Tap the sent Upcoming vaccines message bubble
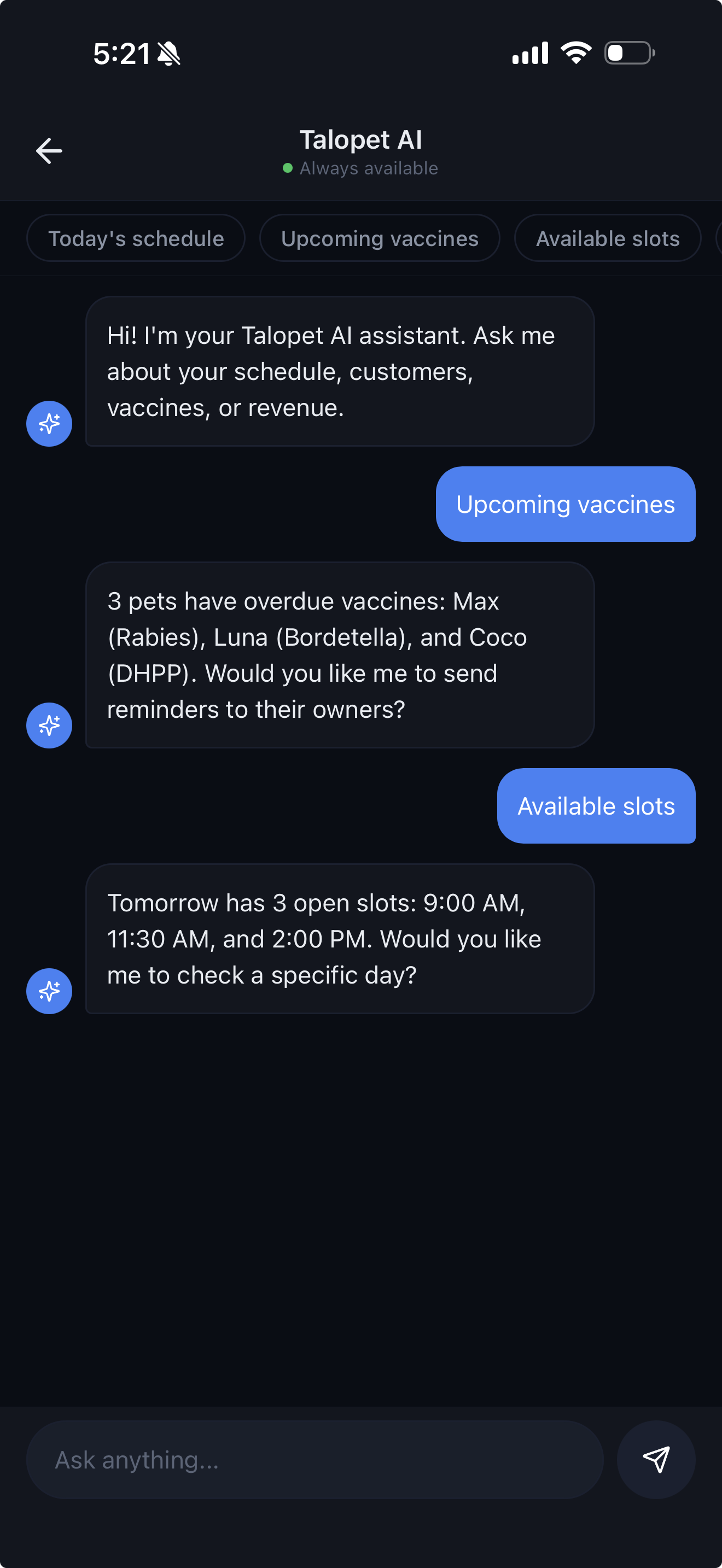 coord(565,504)
